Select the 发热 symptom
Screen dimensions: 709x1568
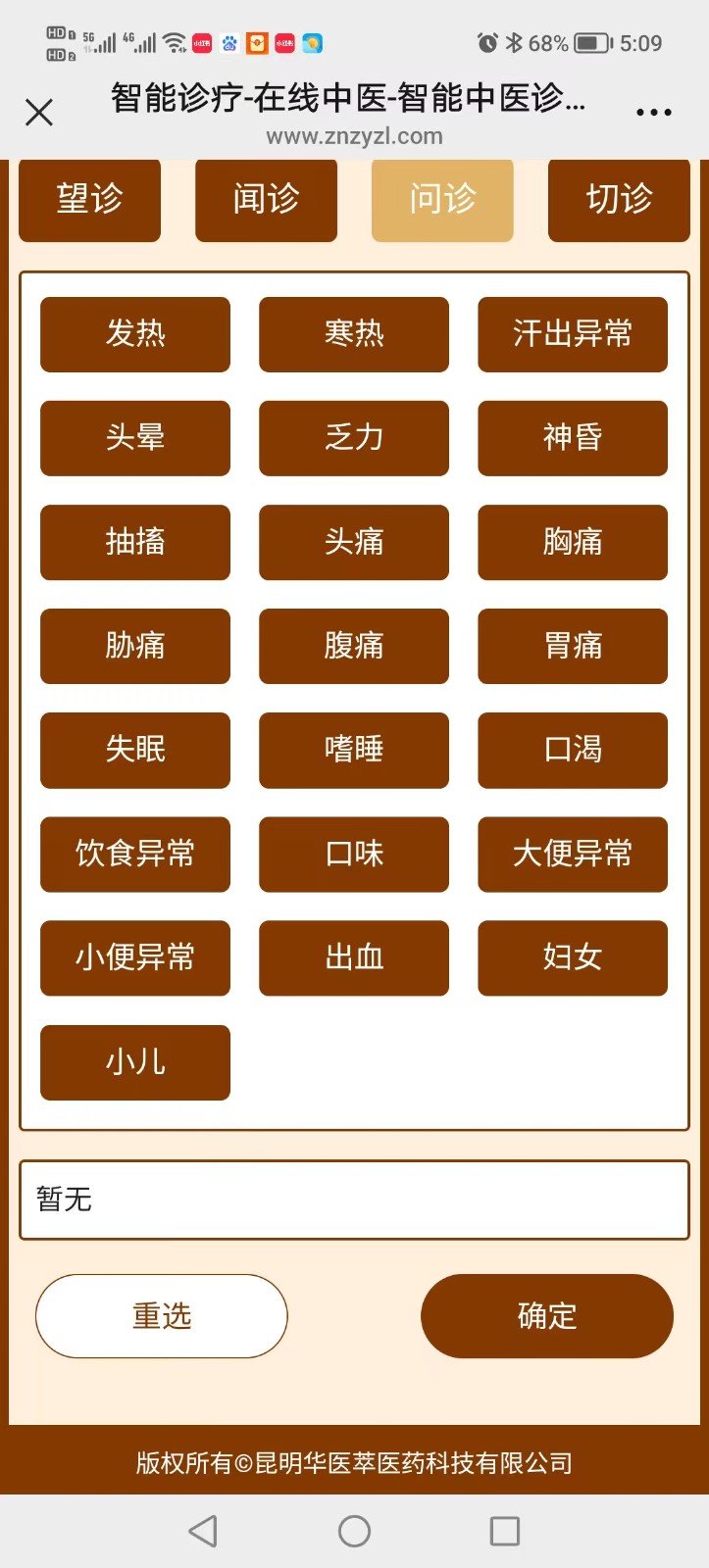pyautogui.click(x=135, y=334)
